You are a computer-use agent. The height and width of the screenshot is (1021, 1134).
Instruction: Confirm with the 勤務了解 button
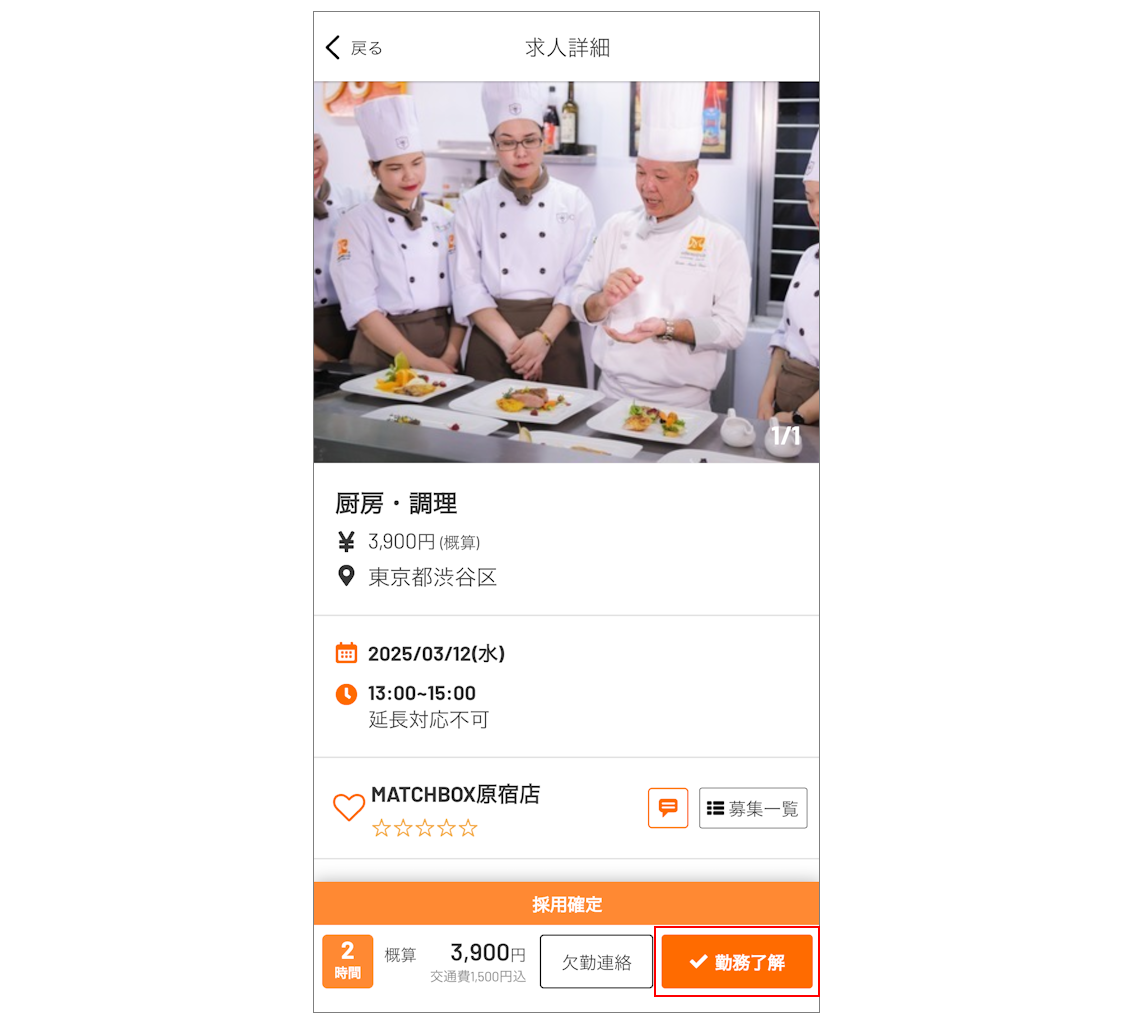pyautogui.click(x=737, y=962)
